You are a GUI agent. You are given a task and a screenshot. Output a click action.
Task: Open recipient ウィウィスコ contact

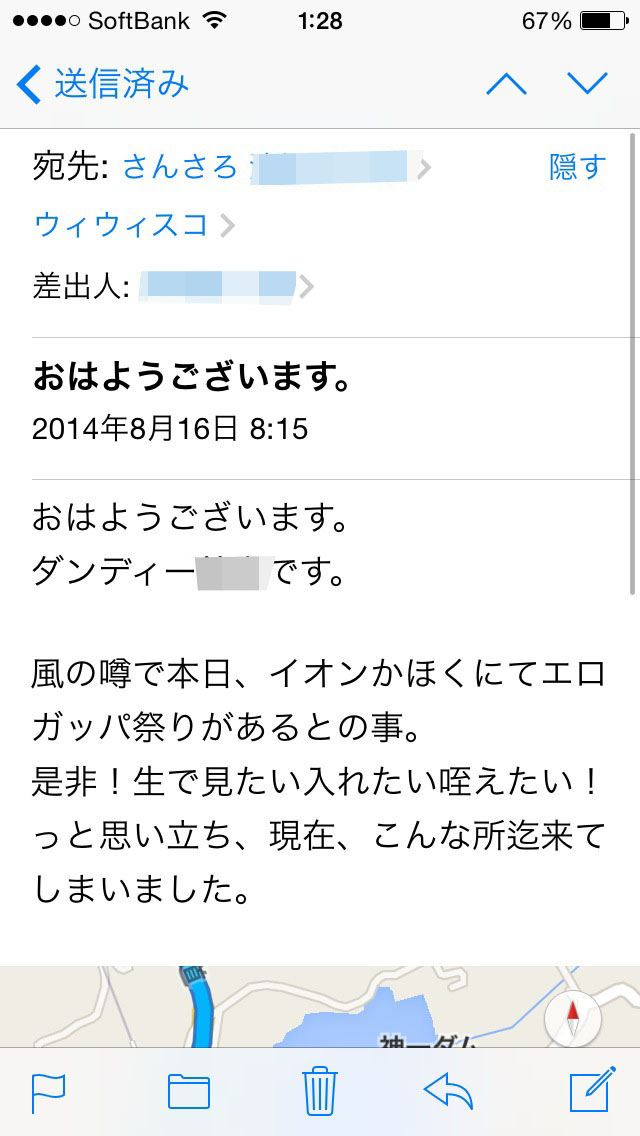[x=134, y=225]
